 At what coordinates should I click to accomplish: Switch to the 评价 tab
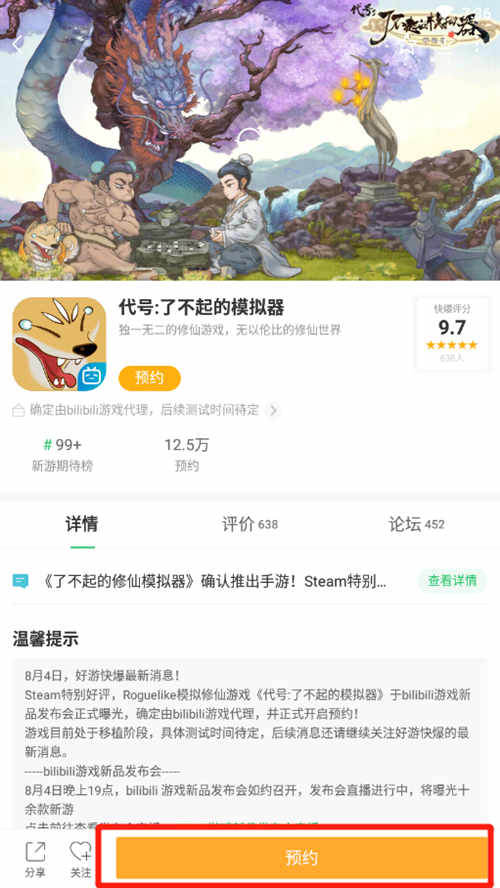250,524
